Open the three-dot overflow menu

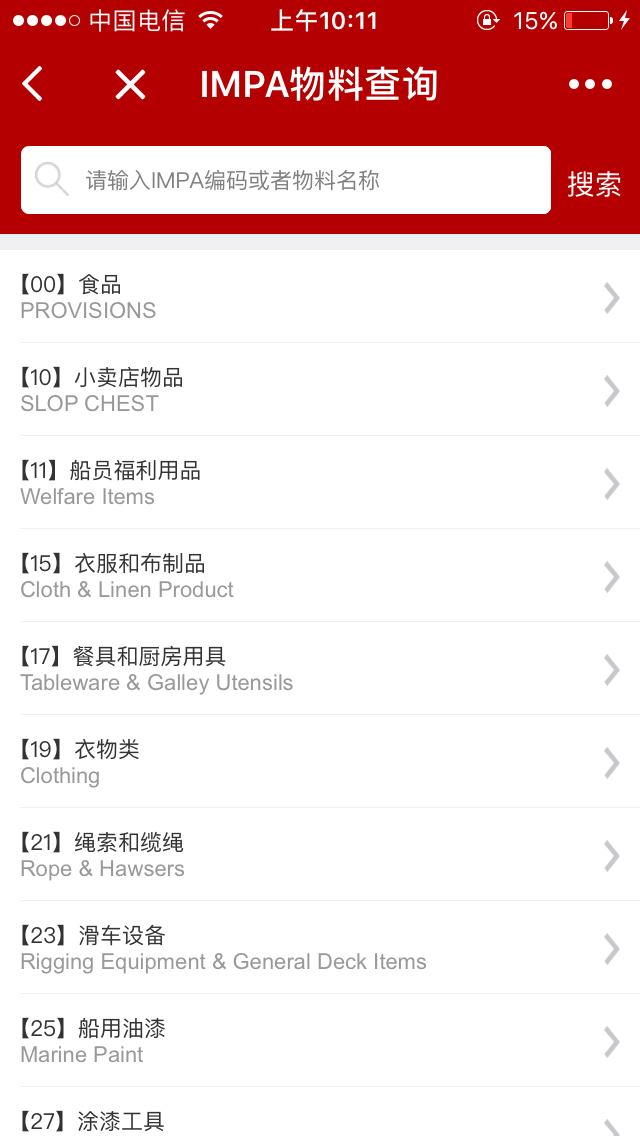590,85
